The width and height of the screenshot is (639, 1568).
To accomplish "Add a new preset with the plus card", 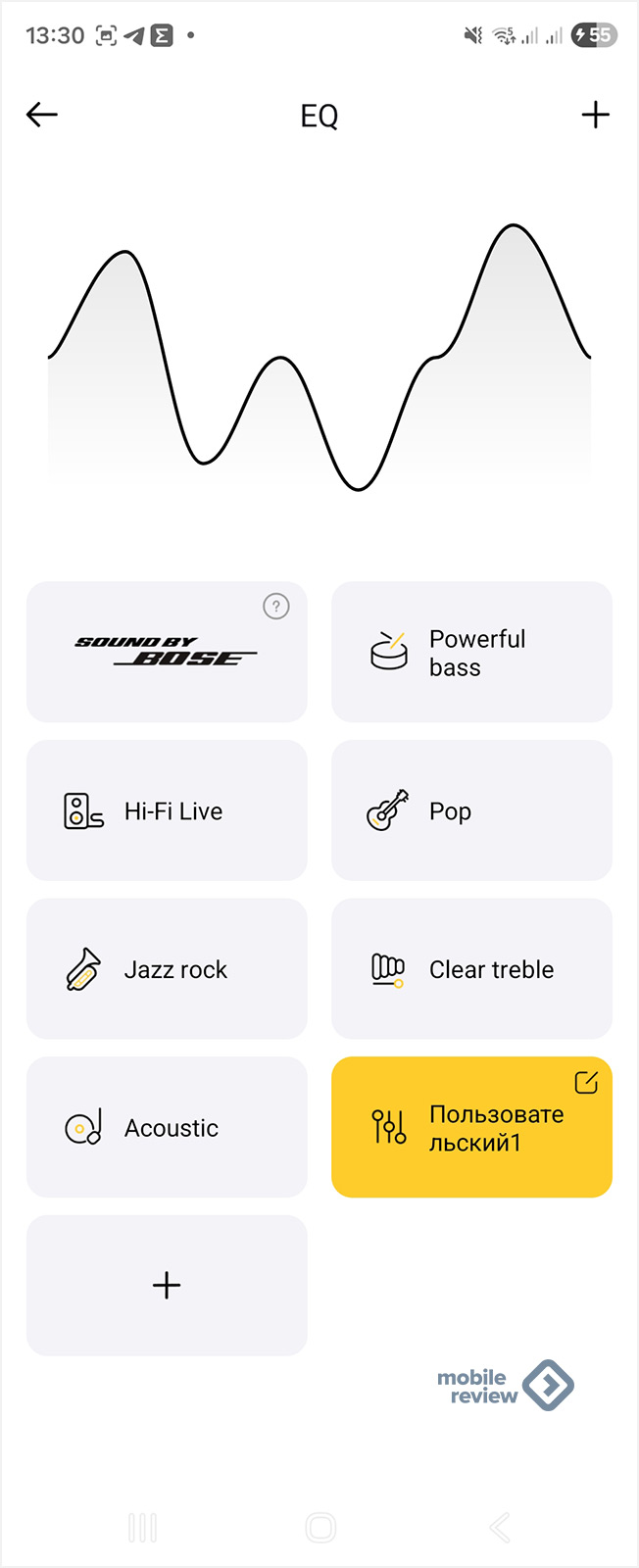I will pos(166,1286).
